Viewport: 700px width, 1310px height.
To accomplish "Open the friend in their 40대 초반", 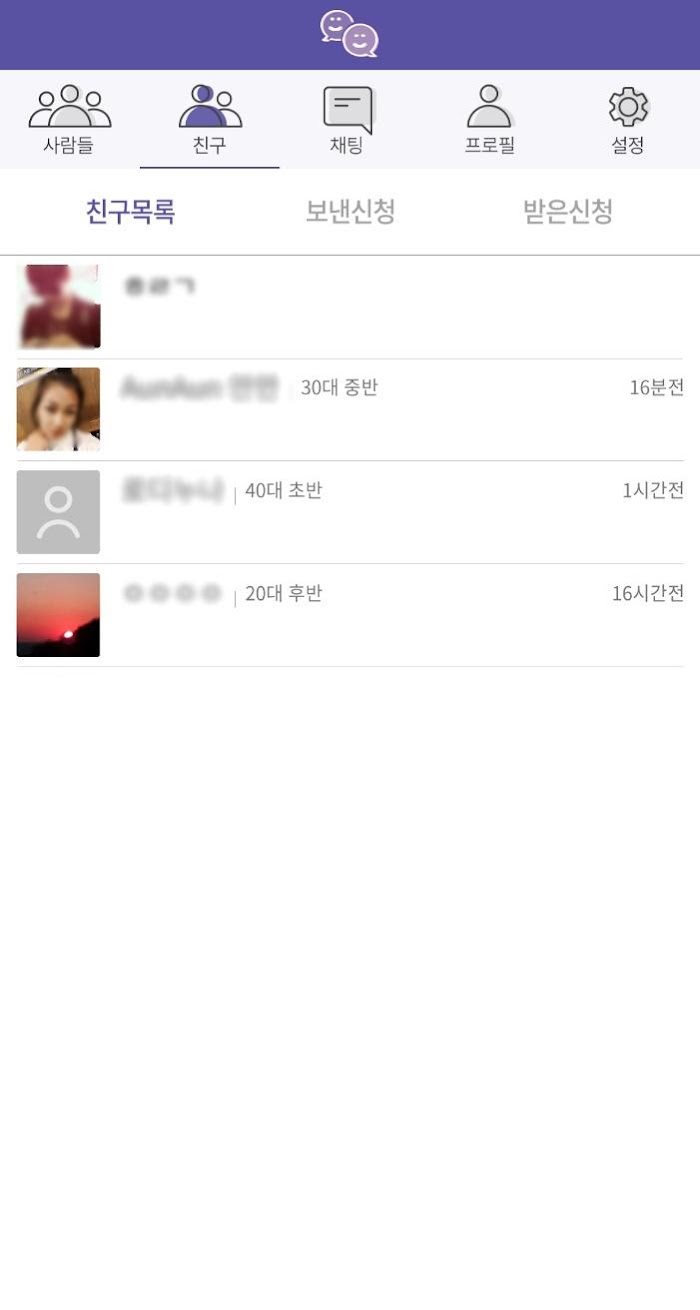I will coord(350,512).
